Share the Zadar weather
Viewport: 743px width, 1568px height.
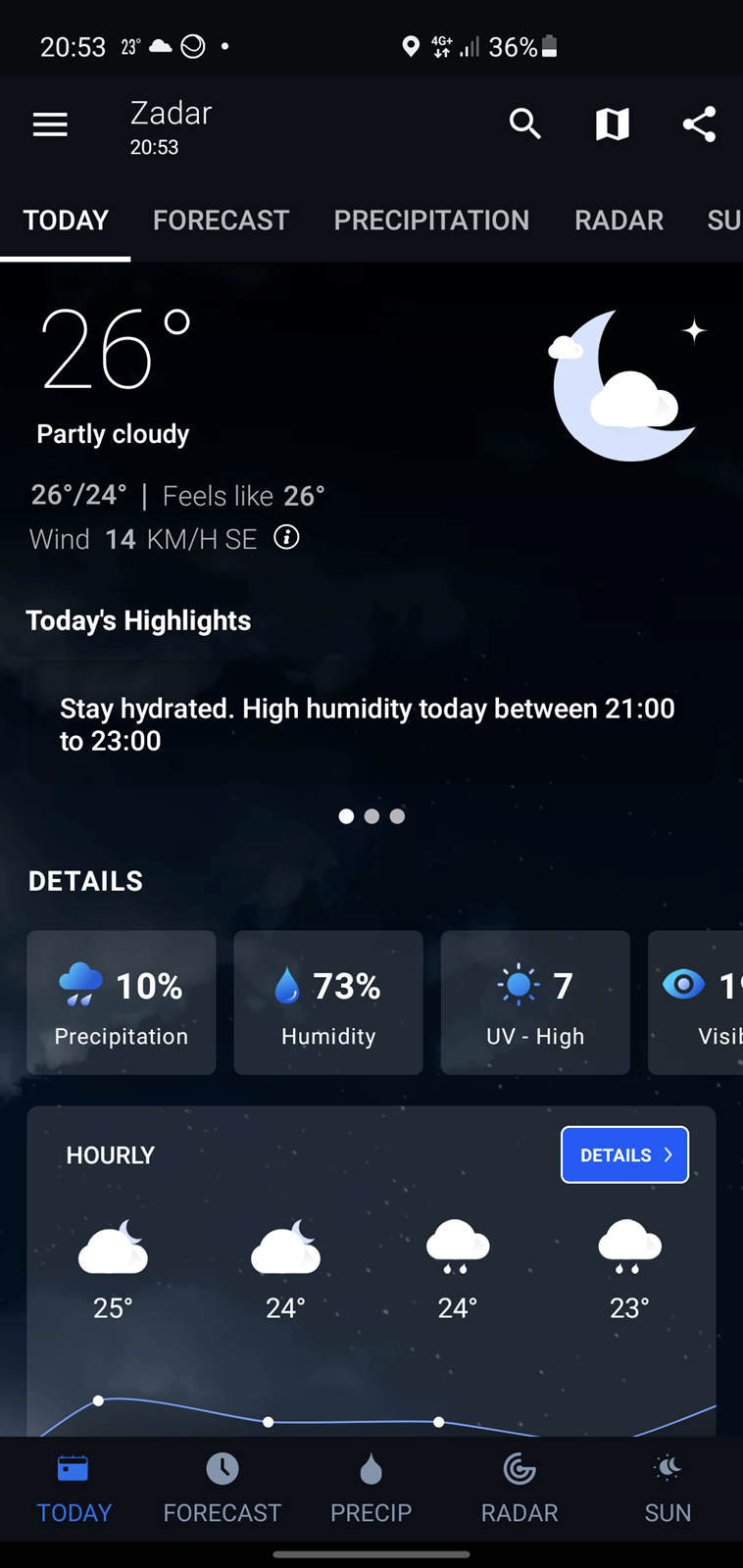point(699,124)
